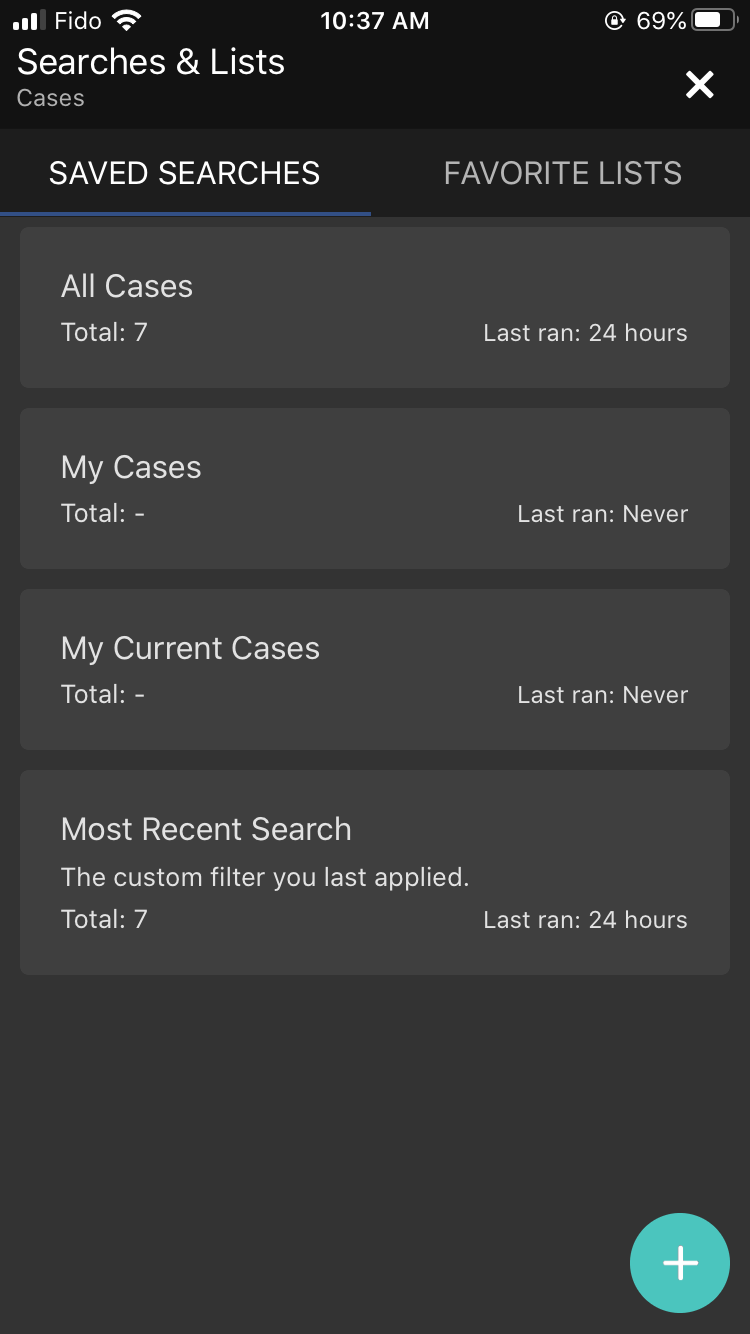
Task: Add a new saved search with plus button
Action: coord(680,1263)
